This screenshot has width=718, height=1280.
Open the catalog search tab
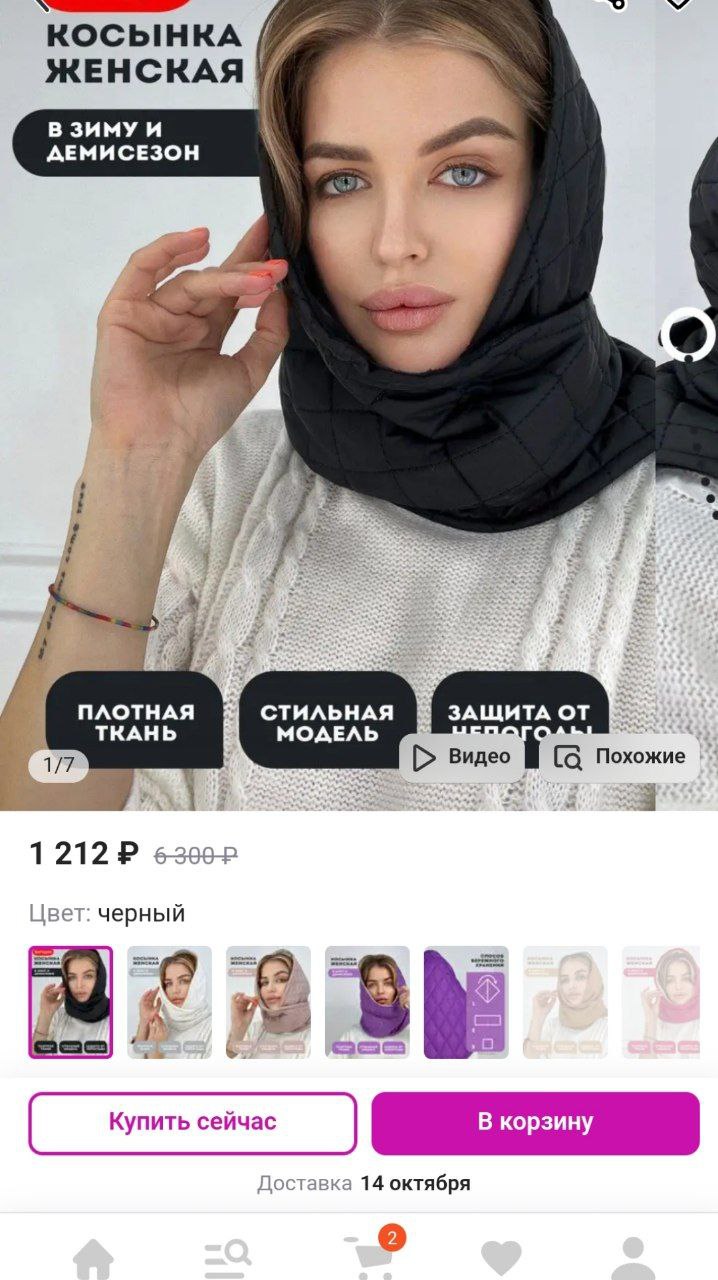pyautogui.click(x=228, y=1258)
